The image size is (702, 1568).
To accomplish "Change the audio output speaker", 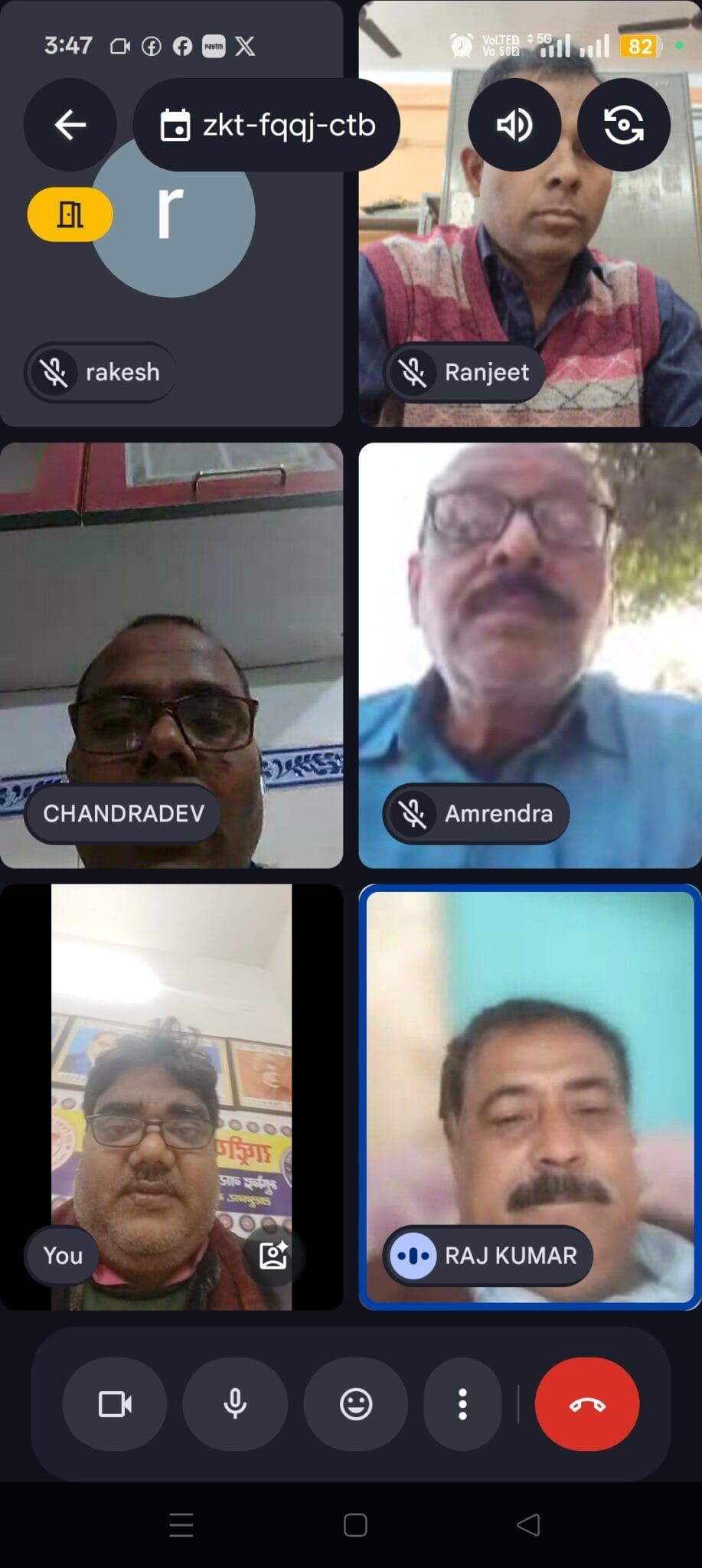I will 514,125.
